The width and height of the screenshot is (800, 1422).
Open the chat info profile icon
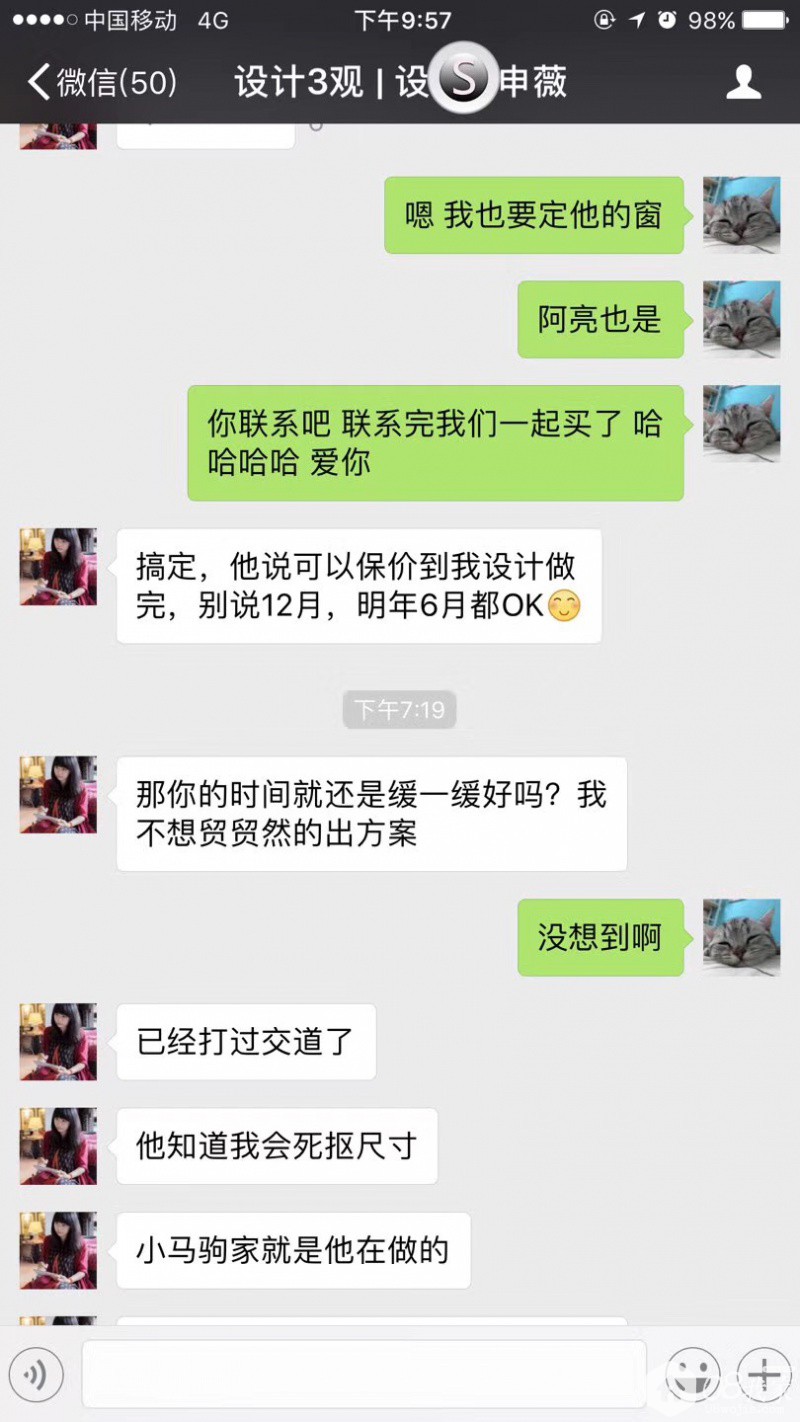(744, 82)
